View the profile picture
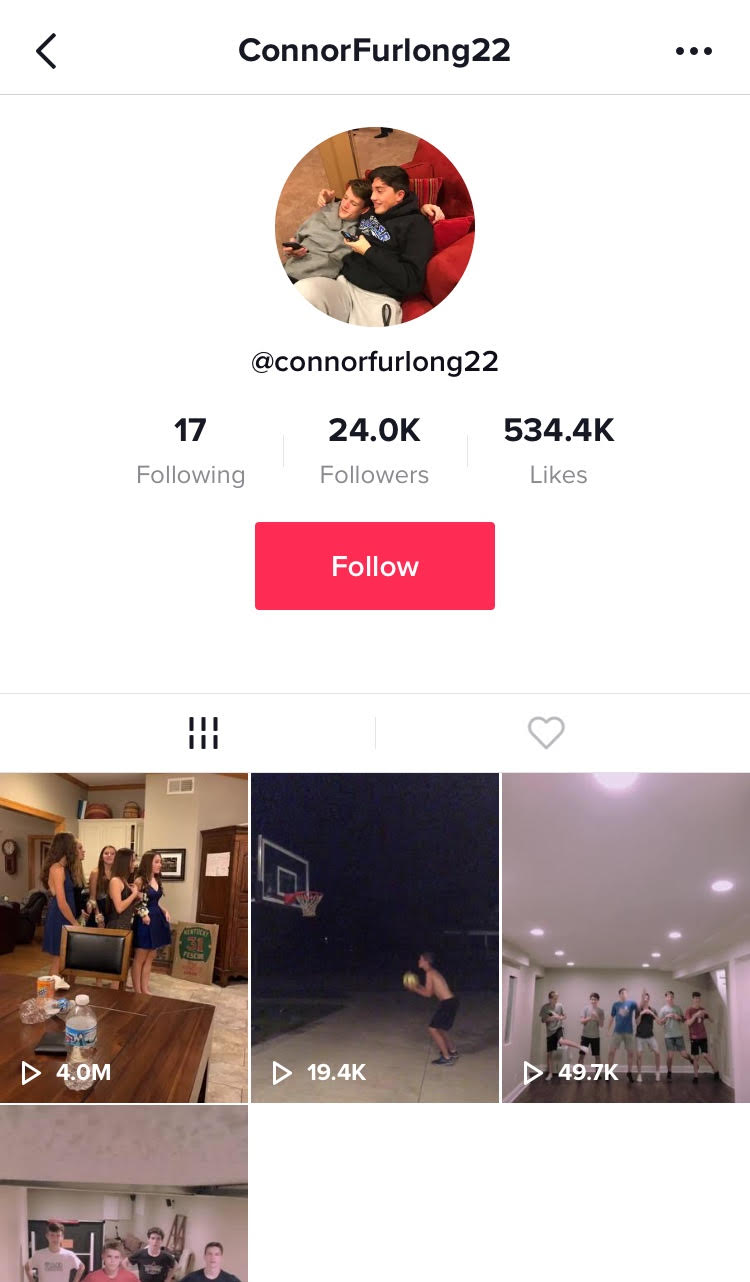This screenshot has width=750, height=1282. [375, 227]
